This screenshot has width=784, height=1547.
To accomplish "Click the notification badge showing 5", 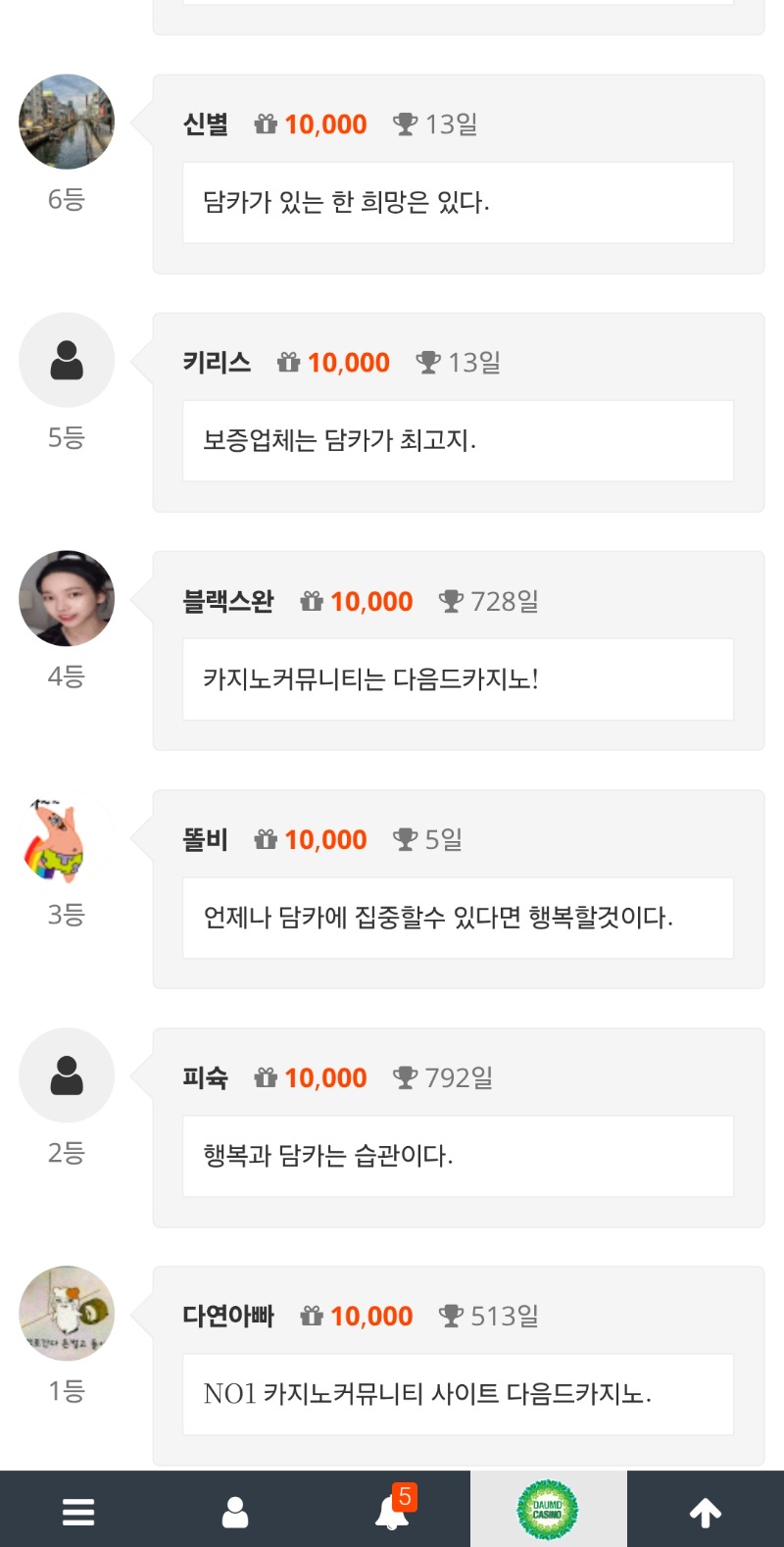I will point(407,1498).
